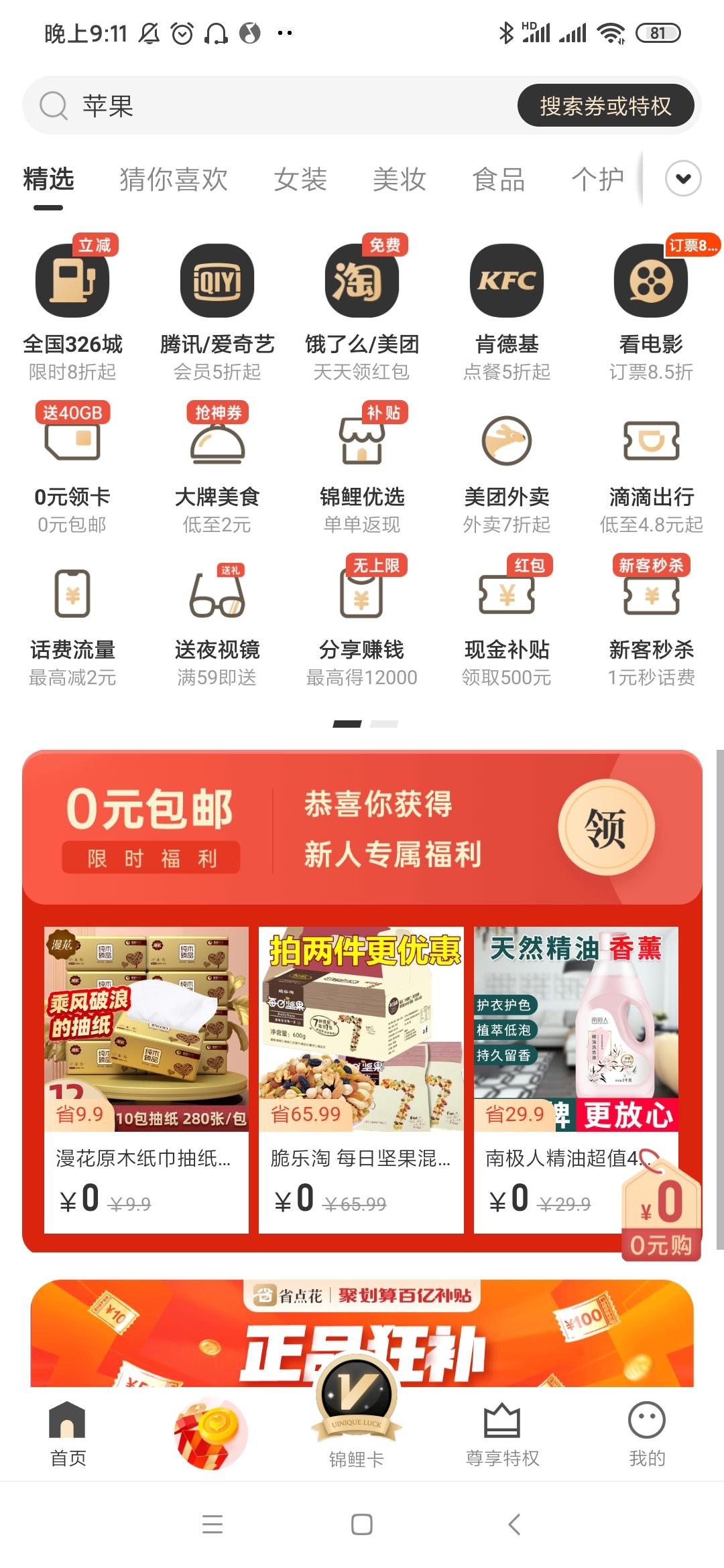Tap the 搜索券或特权 search button
The width and height of the screenshot is (724, 1568).
[x=605, y=106]
